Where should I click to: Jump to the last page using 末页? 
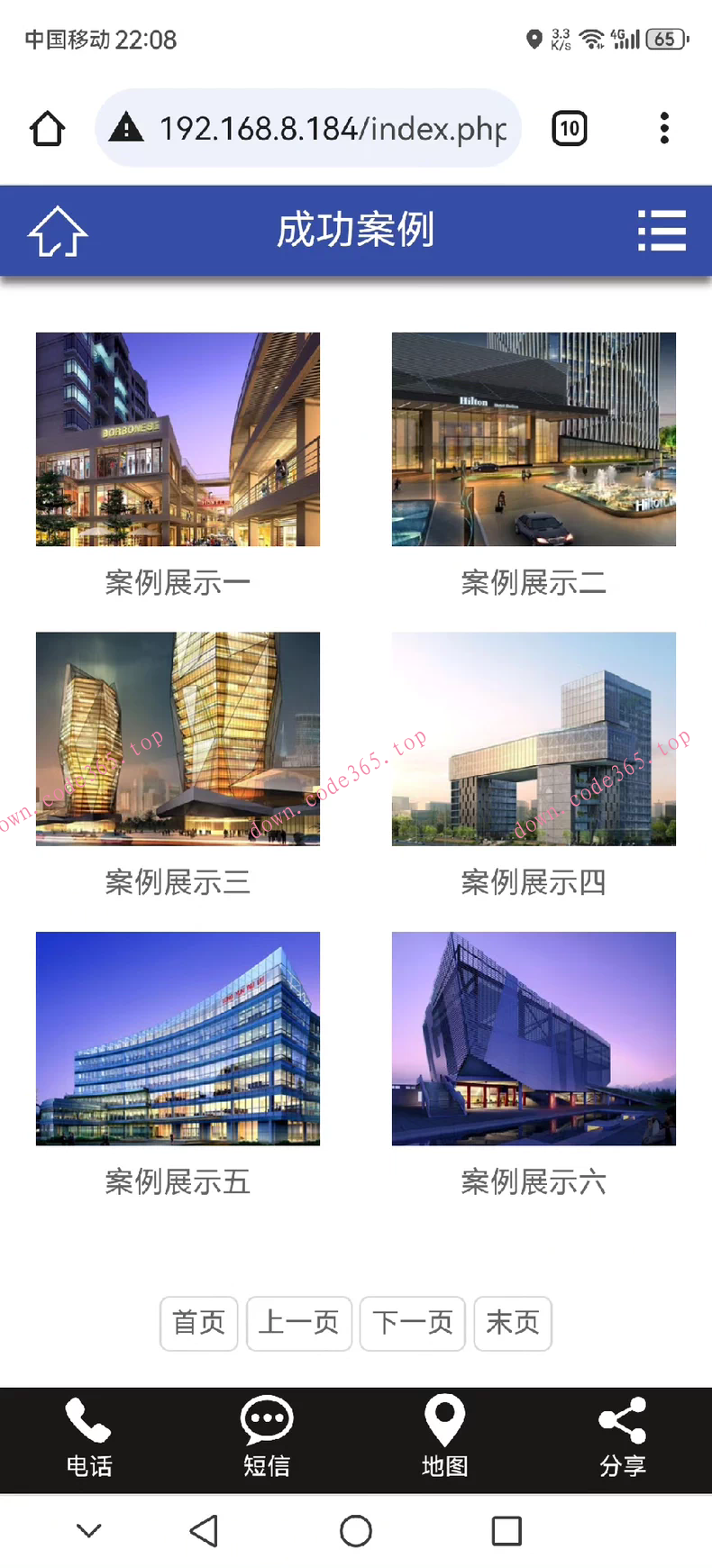pyautogui.click(x=512, y=1323)
